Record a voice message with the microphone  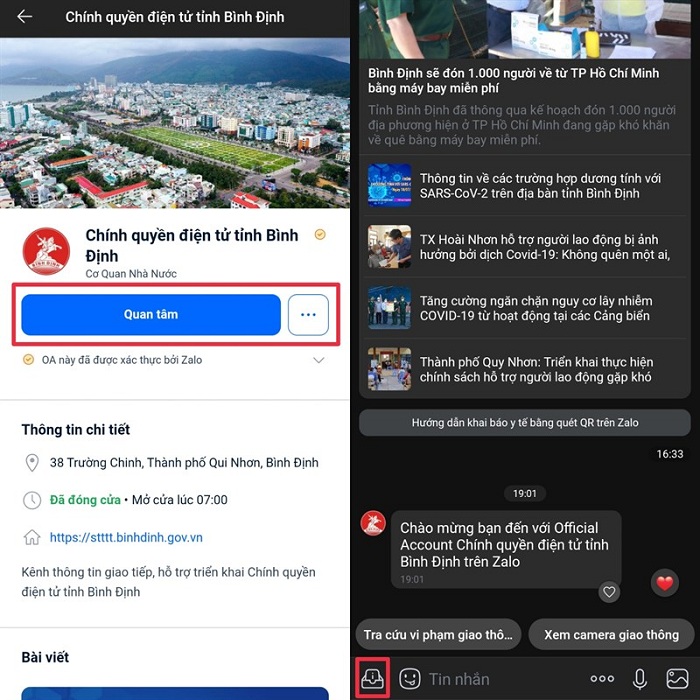tap(640, 679)
